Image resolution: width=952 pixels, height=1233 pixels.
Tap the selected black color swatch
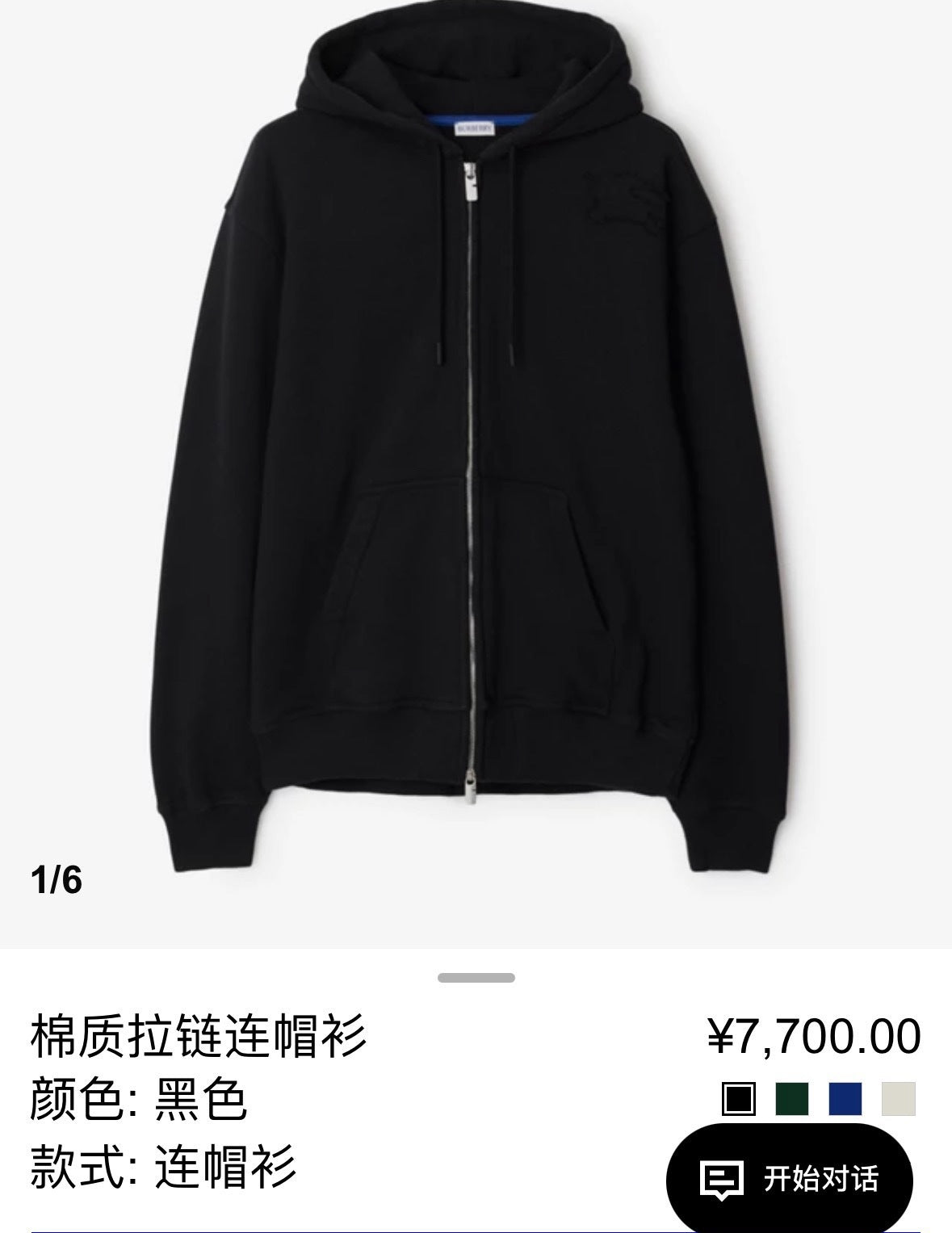click(x=739, y=1099)
